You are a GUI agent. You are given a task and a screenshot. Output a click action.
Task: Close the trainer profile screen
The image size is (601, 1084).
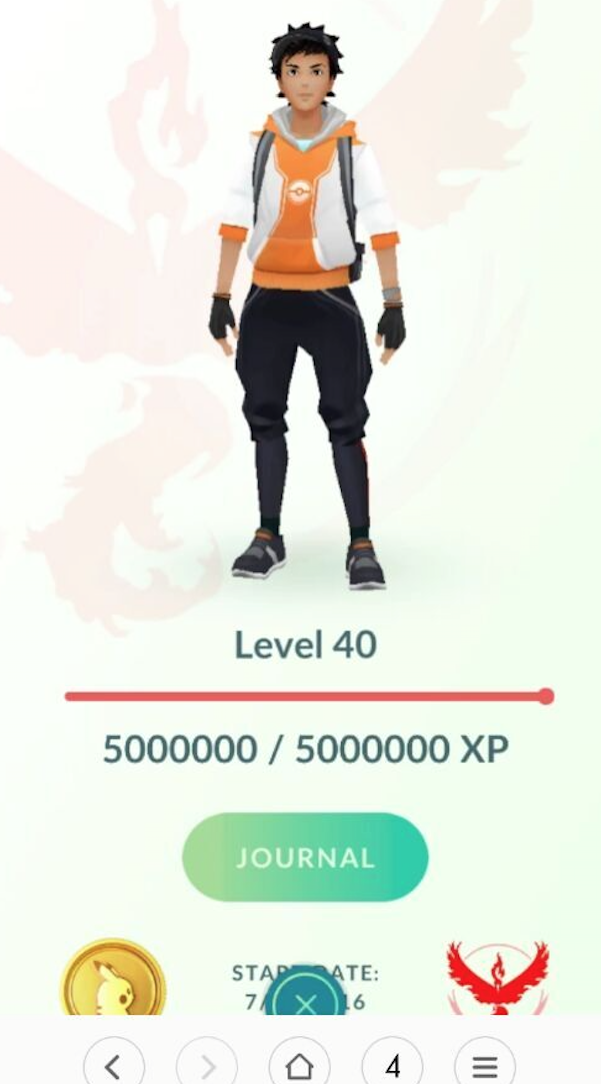click(x=305, y=1001)
